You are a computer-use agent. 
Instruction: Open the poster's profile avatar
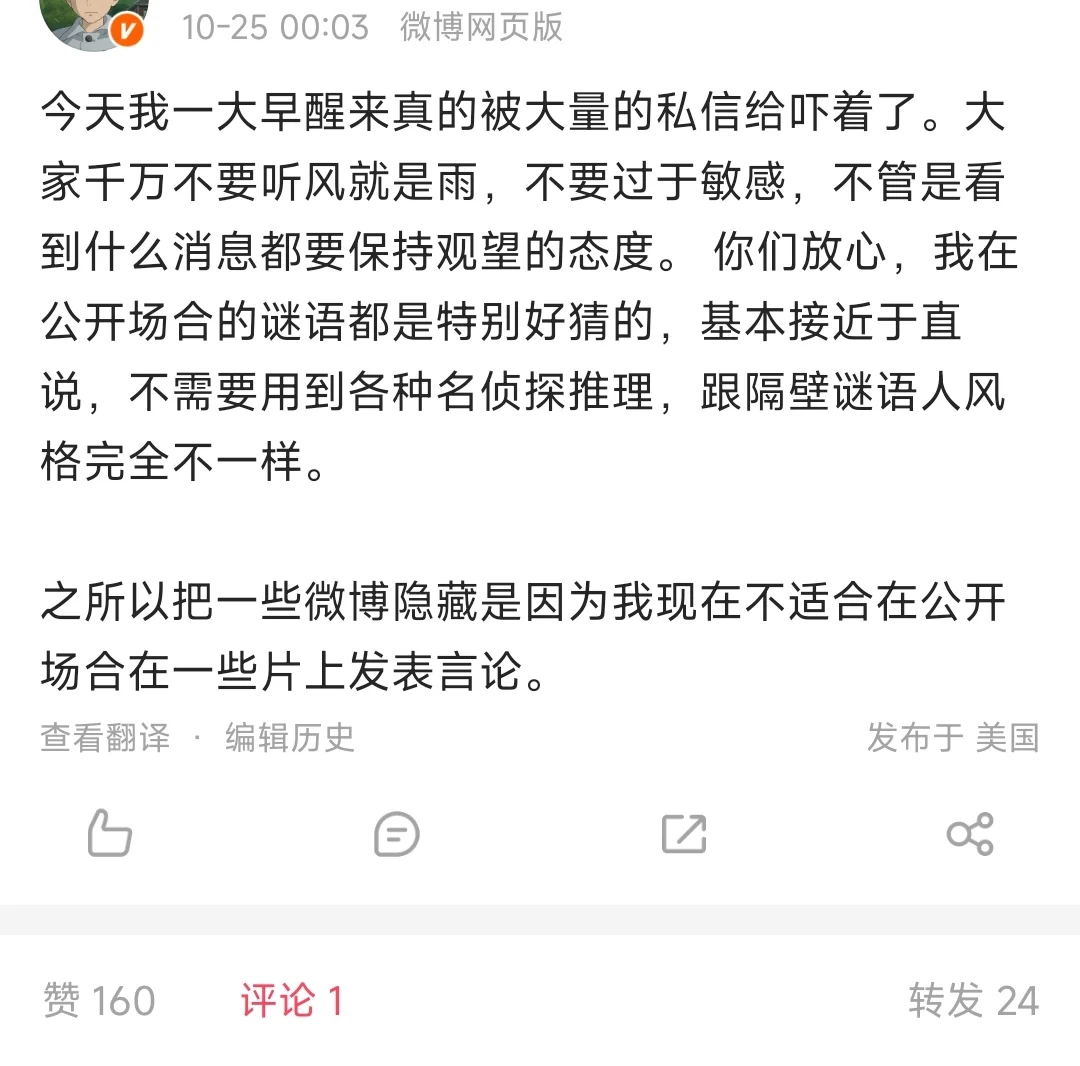click(x=90, y=20)
